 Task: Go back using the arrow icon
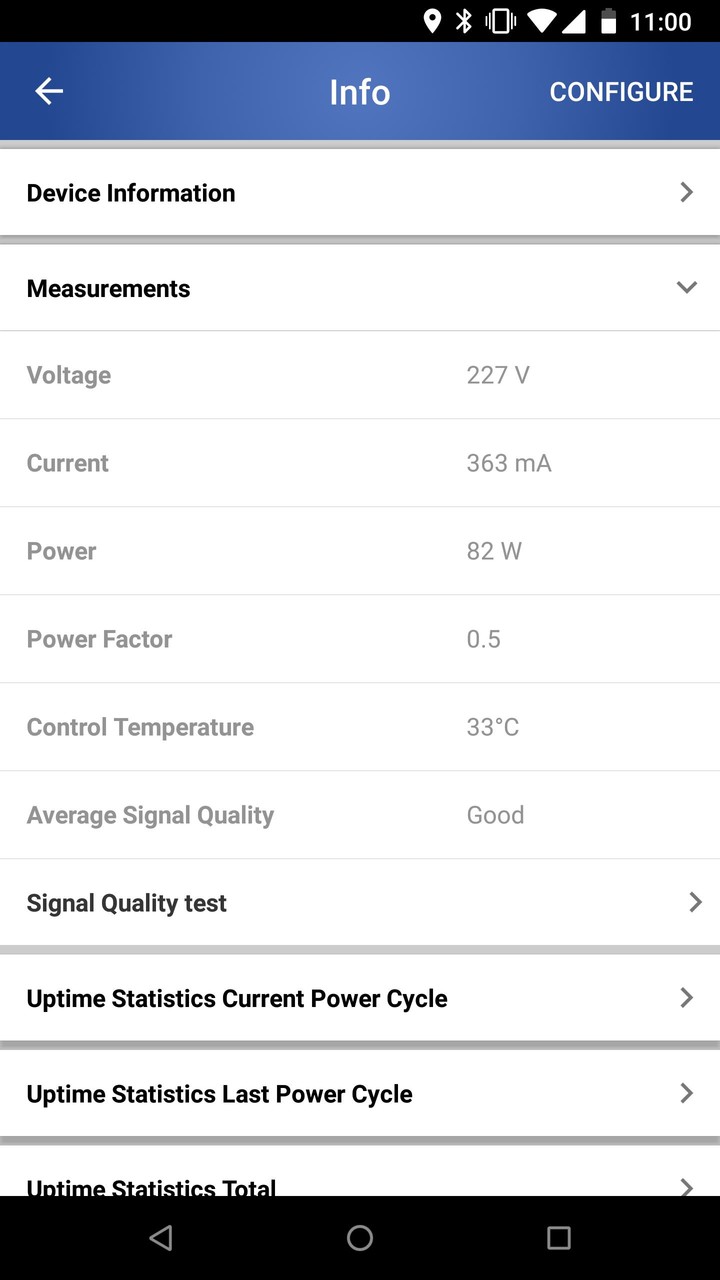point(48,91)
